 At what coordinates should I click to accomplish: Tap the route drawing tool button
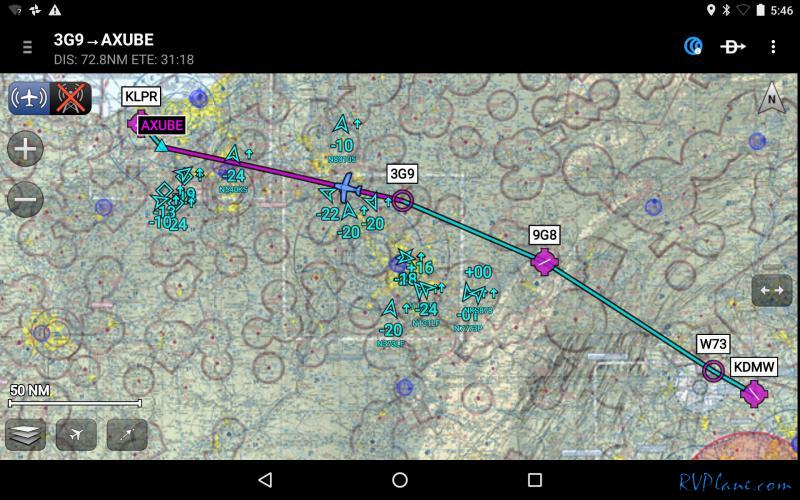[x=127, y=435]
